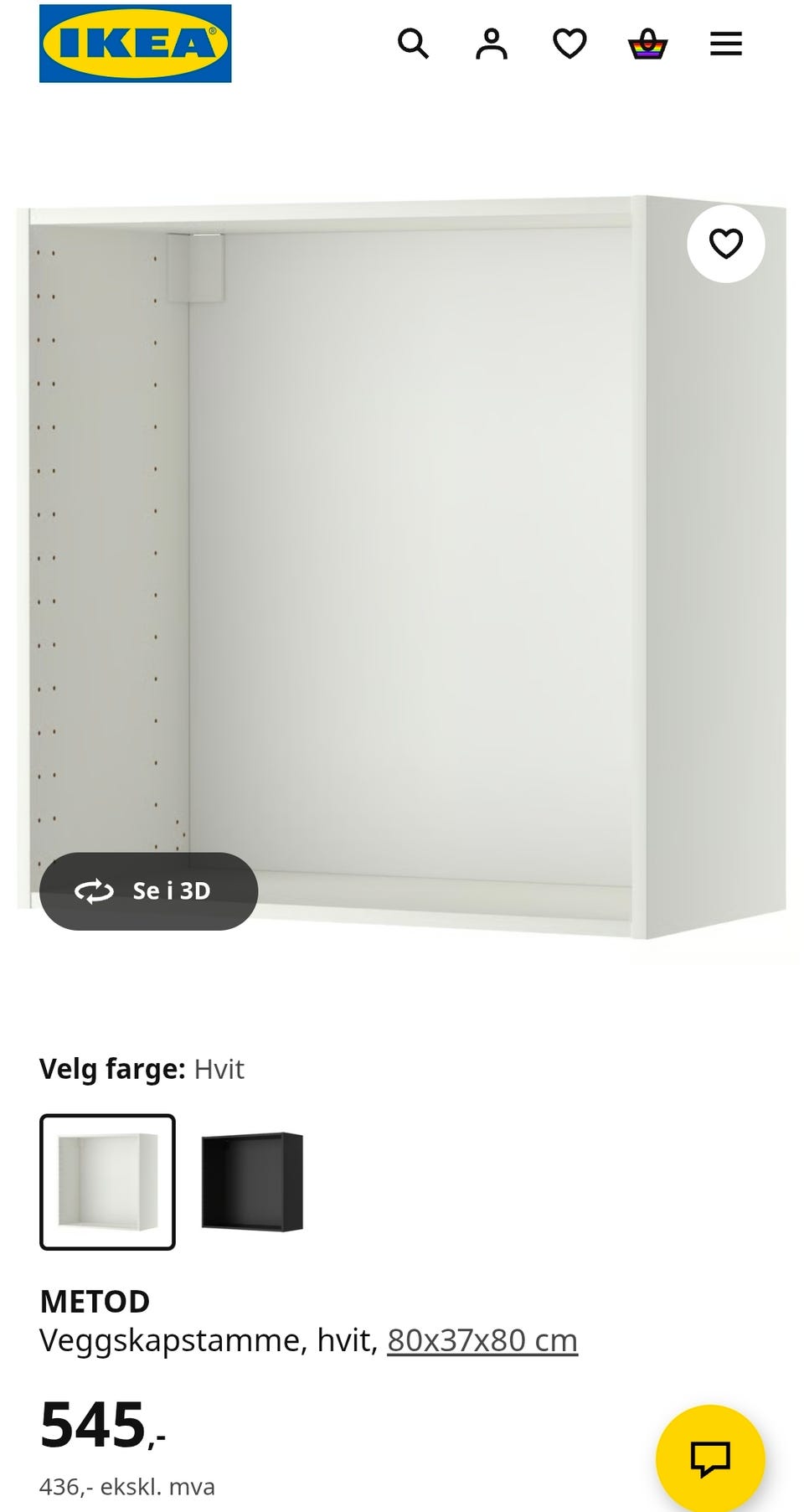This screenshot has width=804, height=1512.
Task: Open the search function
Action: (x=413, y=44)
